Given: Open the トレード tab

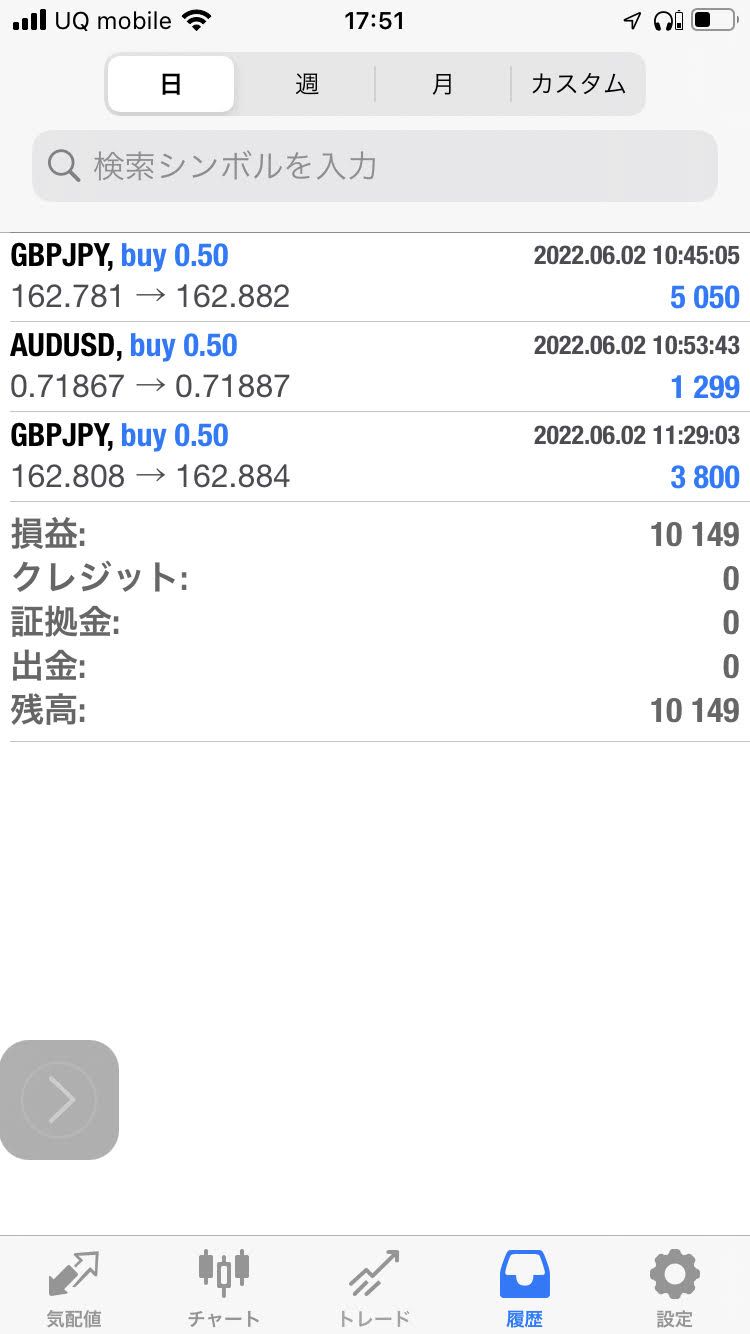Looking at the screenshot, I should pos(374,1288).
